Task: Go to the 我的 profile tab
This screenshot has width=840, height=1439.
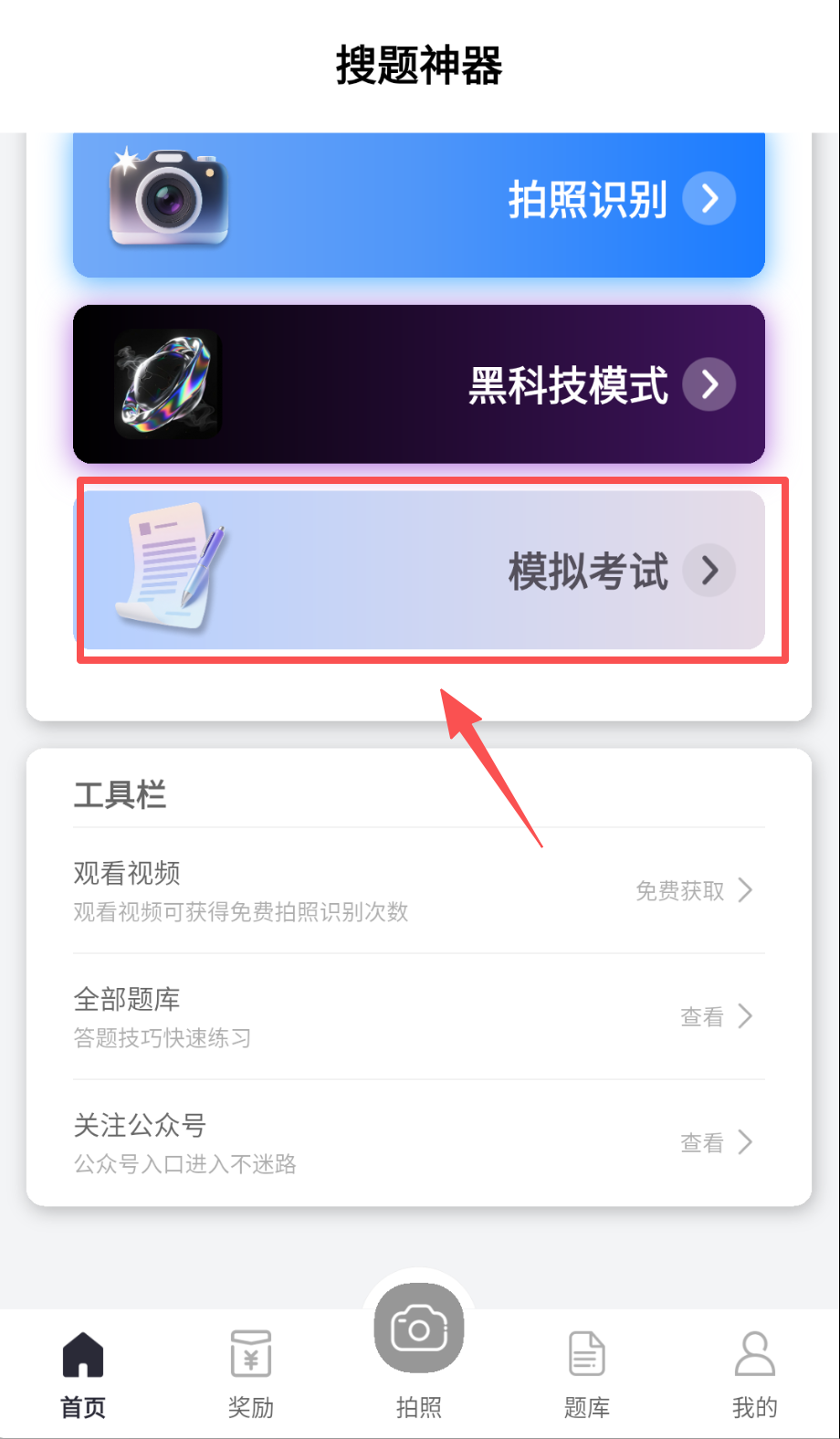Action: click(x=754, y=1373)
